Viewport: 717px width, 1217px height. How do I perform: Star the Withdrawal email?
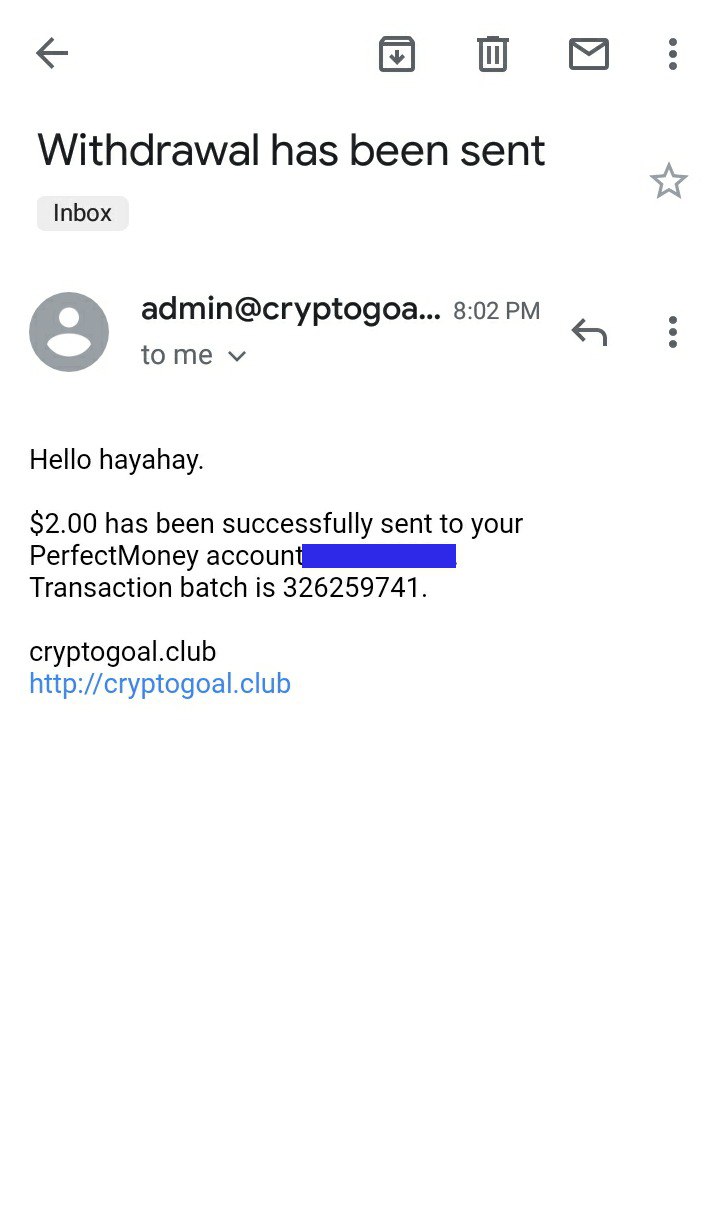pyautogui.click(x=669, y=182)
